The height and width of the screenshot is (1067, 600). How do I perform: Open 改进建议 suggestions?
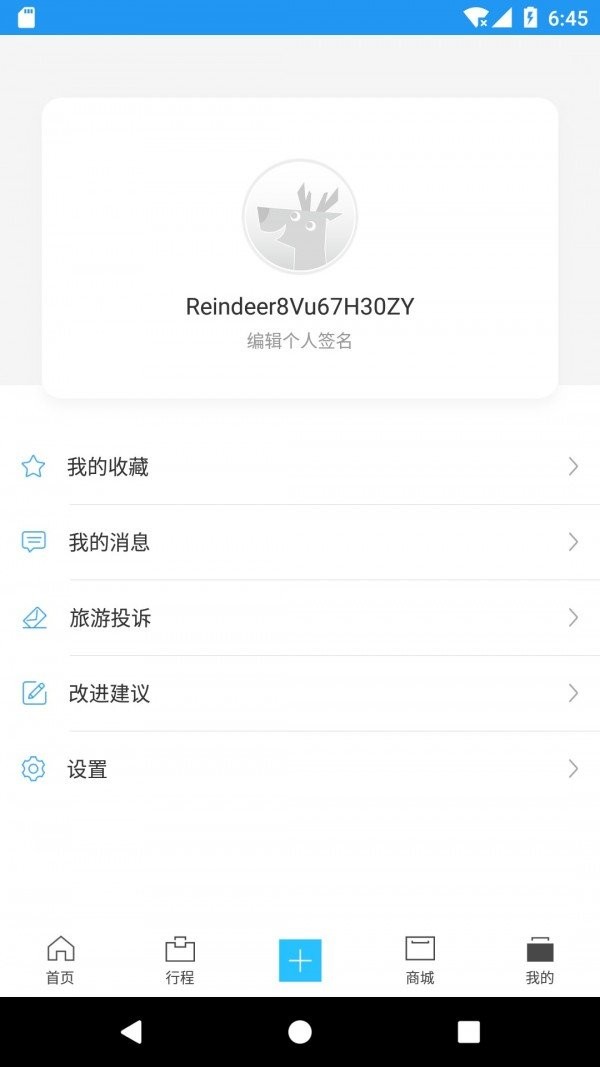300,693
